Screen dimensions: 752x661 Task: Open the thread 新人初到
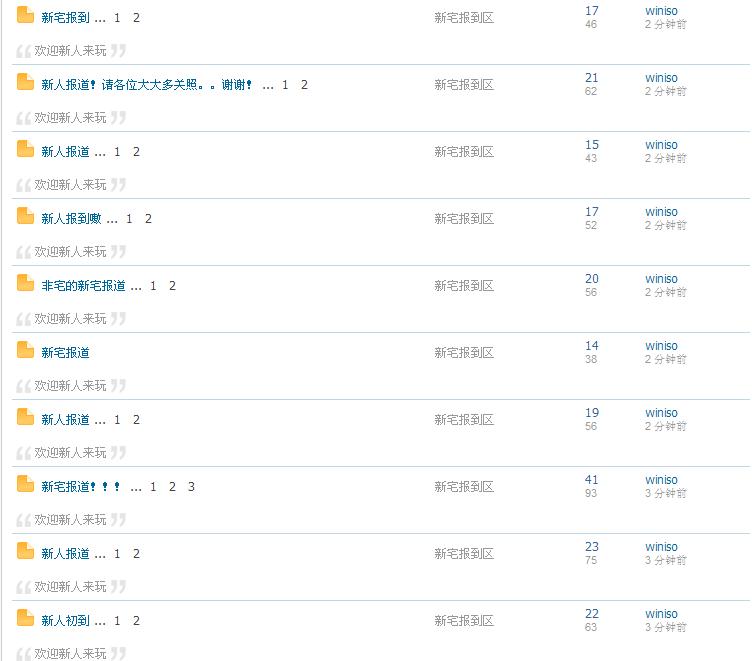(x=65, y=621)
